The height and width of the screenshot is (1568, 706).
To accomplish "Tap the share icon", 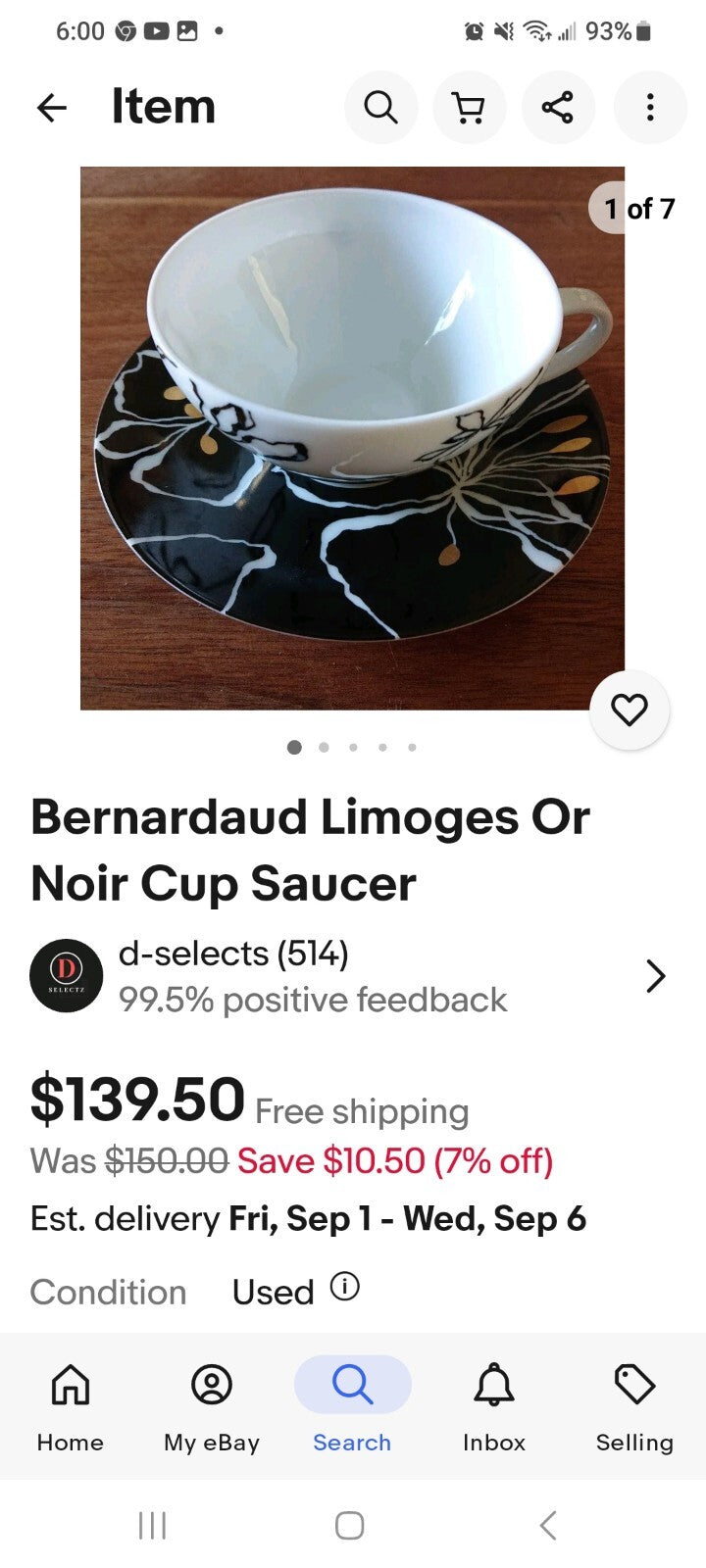I will pos(559,108).
